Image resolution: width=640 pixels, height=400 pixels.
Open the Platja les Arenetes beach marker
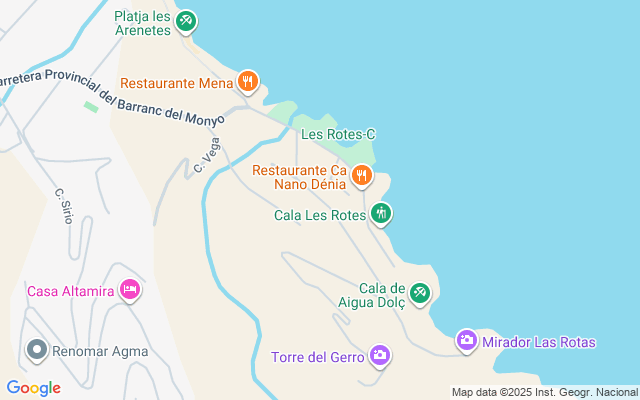click(x=186, y=21)
